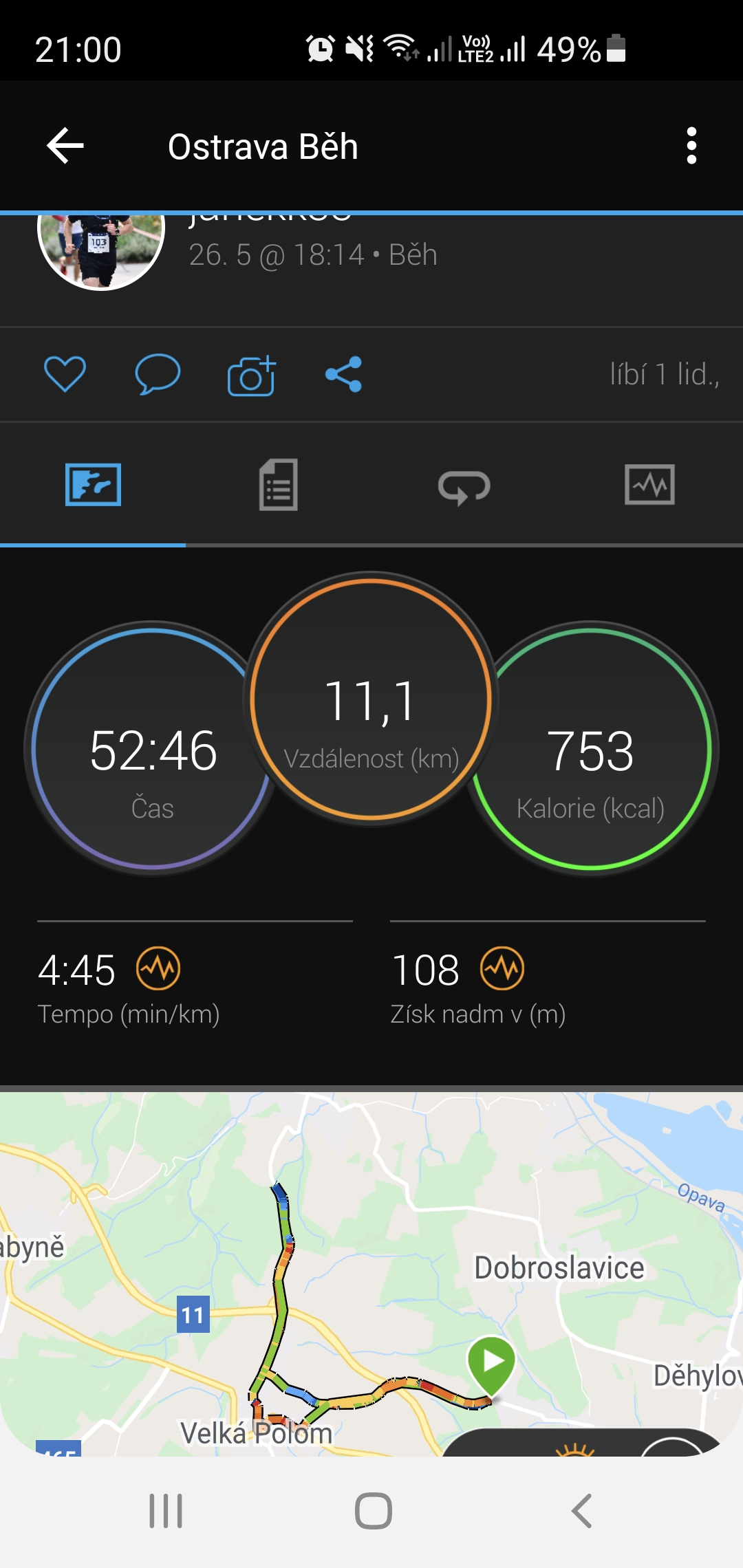Image resolution: width=743 pixels, height=1568 pixels.
Task: Switch to the stats list tab
Action: pos(278,485)
